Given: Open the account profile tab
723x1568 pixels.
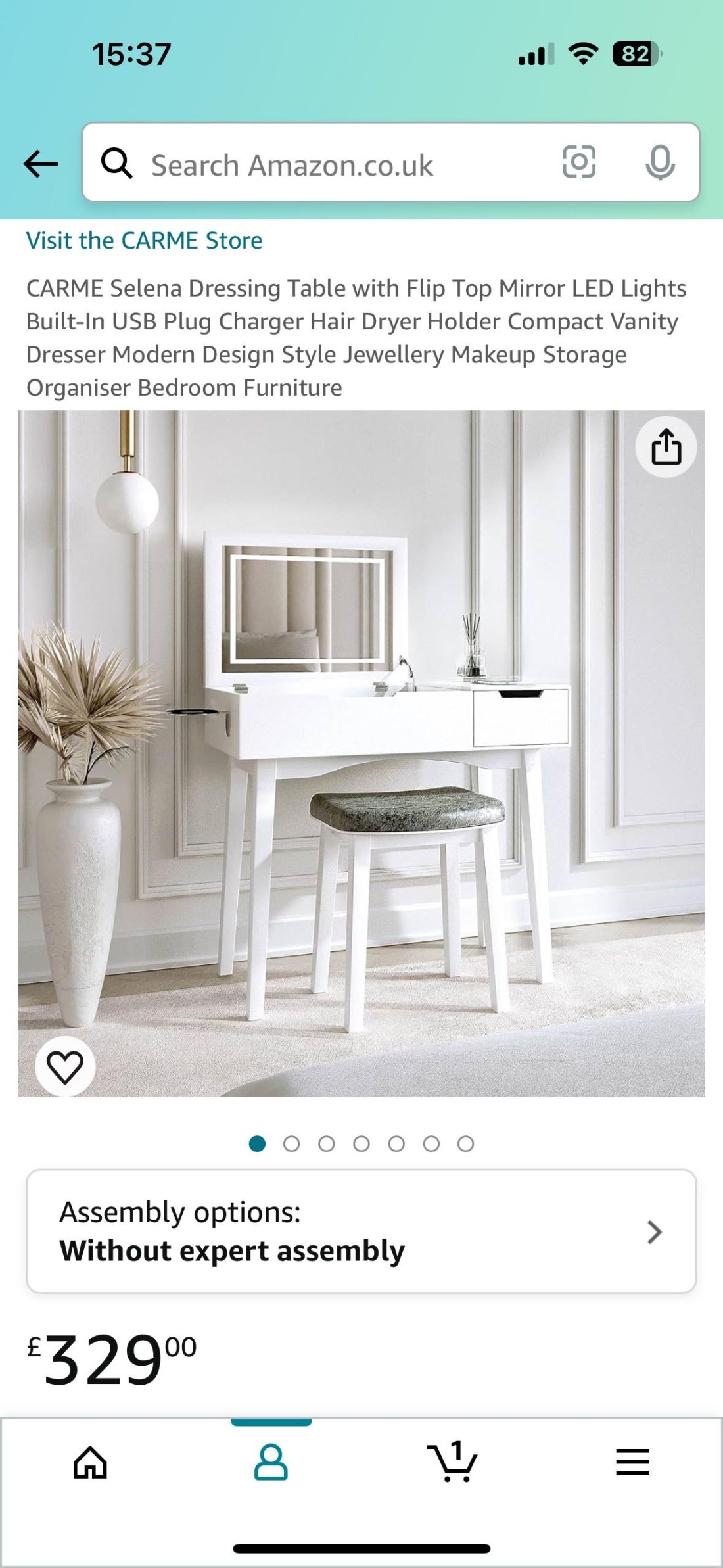Looking at the screenshot, I should 271,1463.
